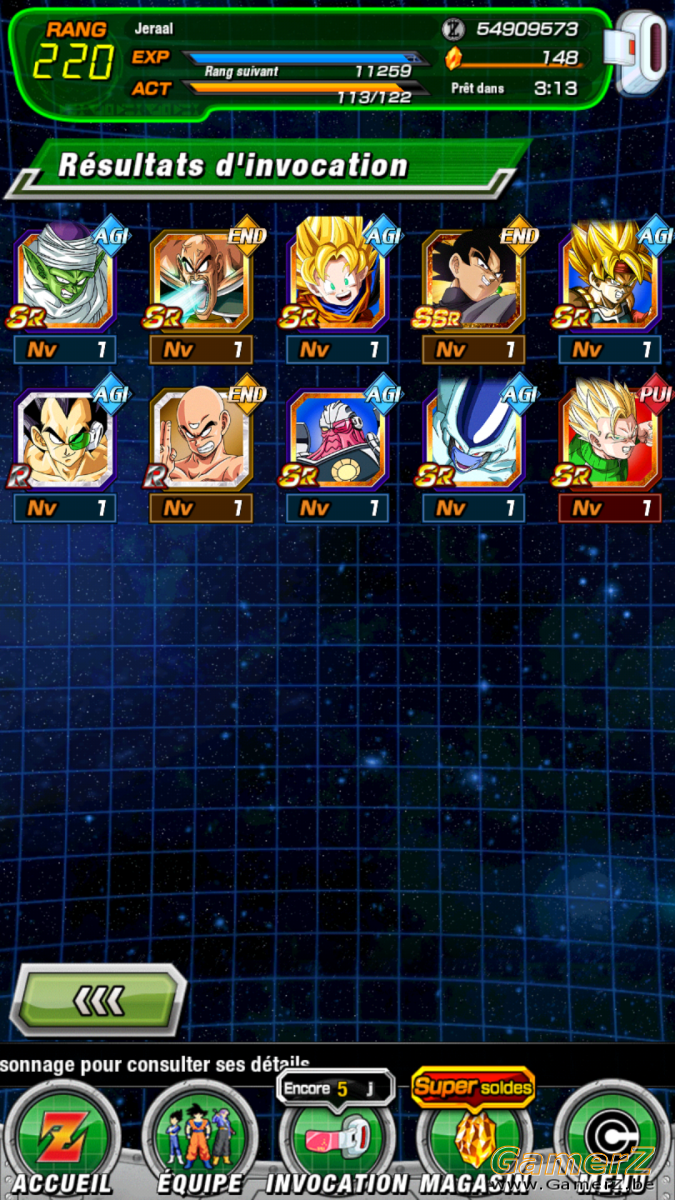Switch to the ÉQUIPE tab

[x=199, y=1141]
